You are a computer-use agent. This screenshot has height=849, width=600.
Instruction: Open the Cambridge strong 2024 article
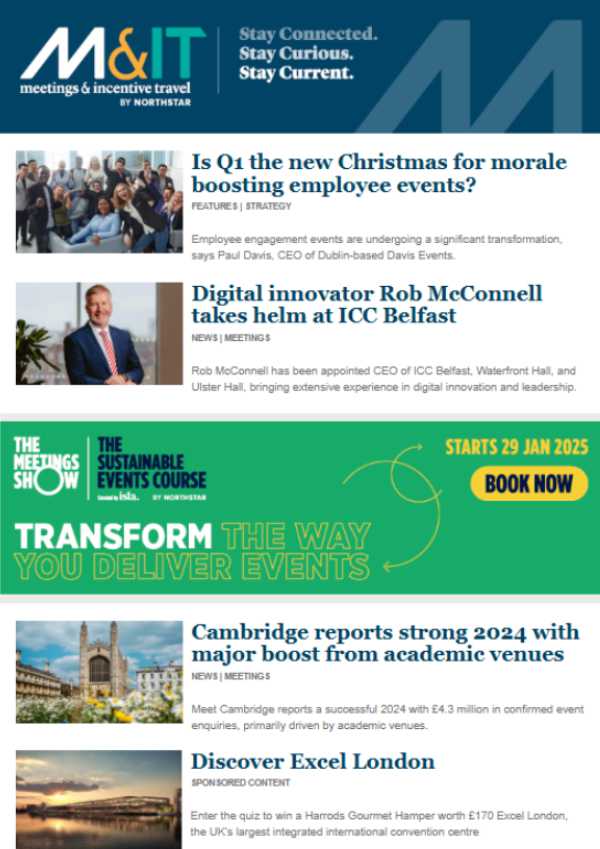click(x=384, y=644)
